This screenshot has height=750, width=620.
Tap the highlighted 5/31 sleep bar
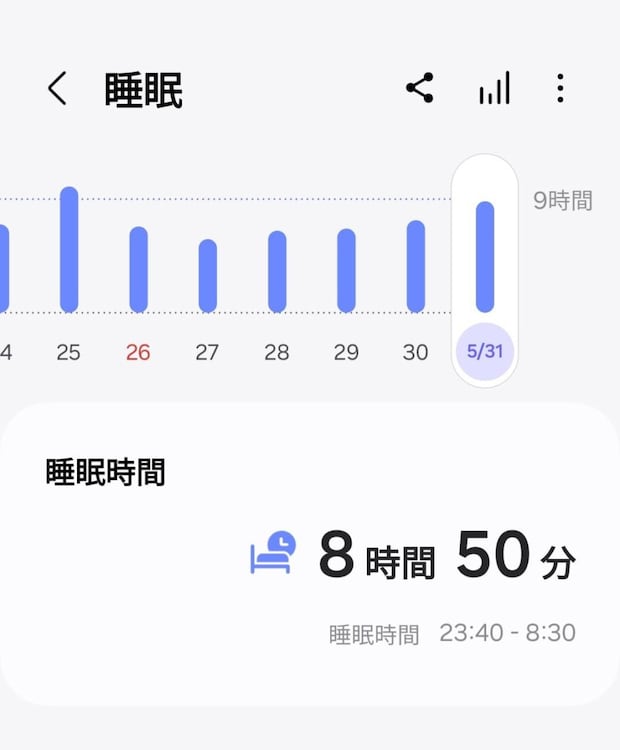point(485,258)
